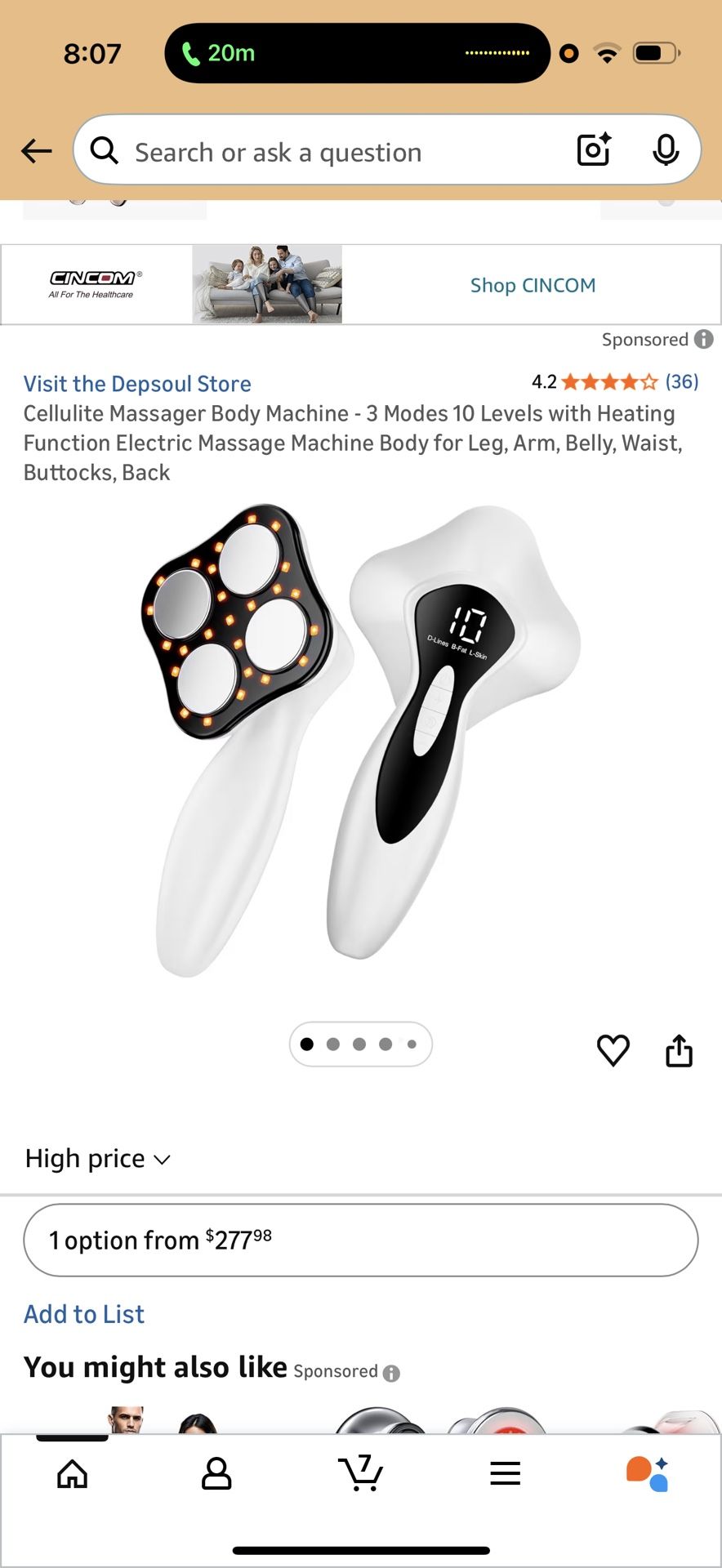Open the Shop CINCOM sponsored banner
The height and width of the screenshot is (1568, 722).
point(361,284)
